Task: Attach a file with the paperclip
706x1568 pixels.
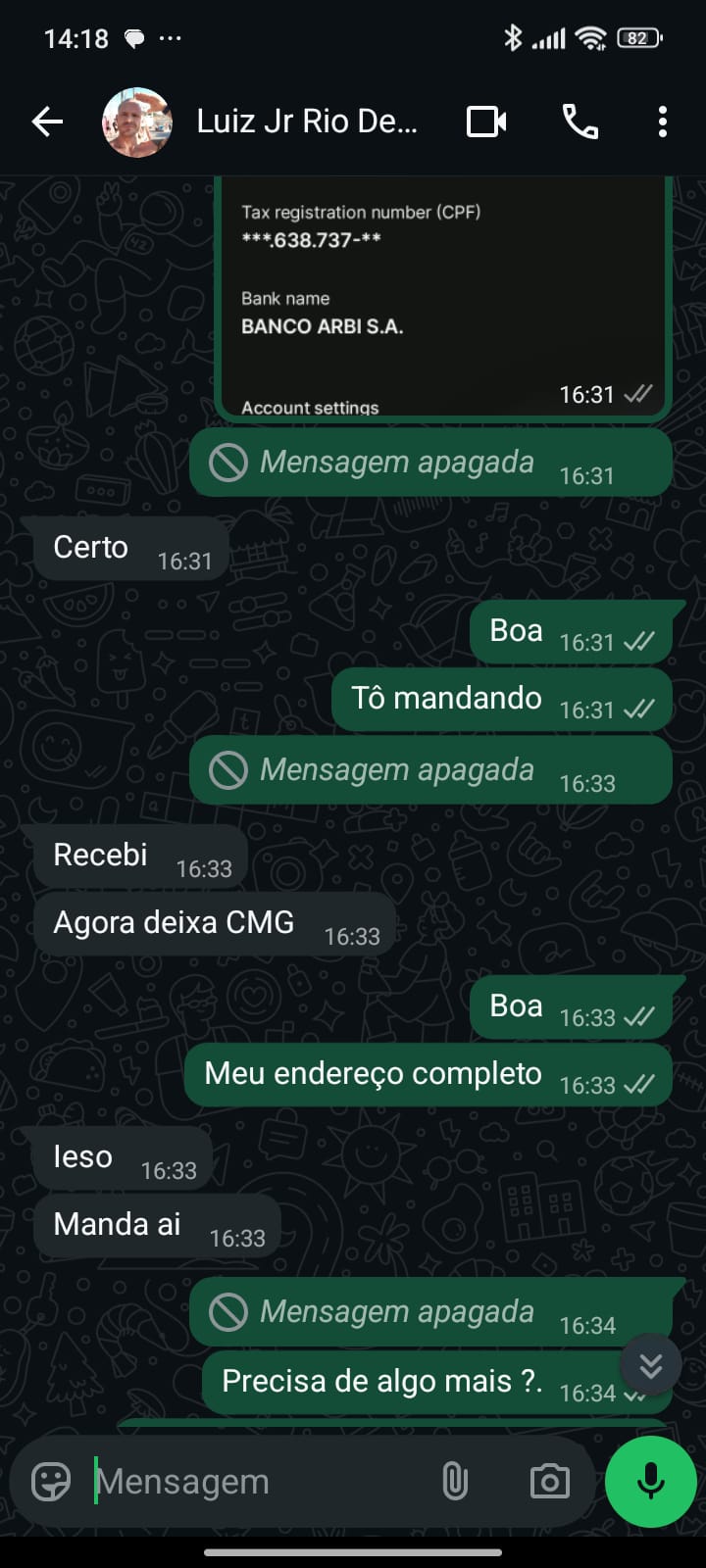Action: pyautogui.click(x=455, y=1482)
